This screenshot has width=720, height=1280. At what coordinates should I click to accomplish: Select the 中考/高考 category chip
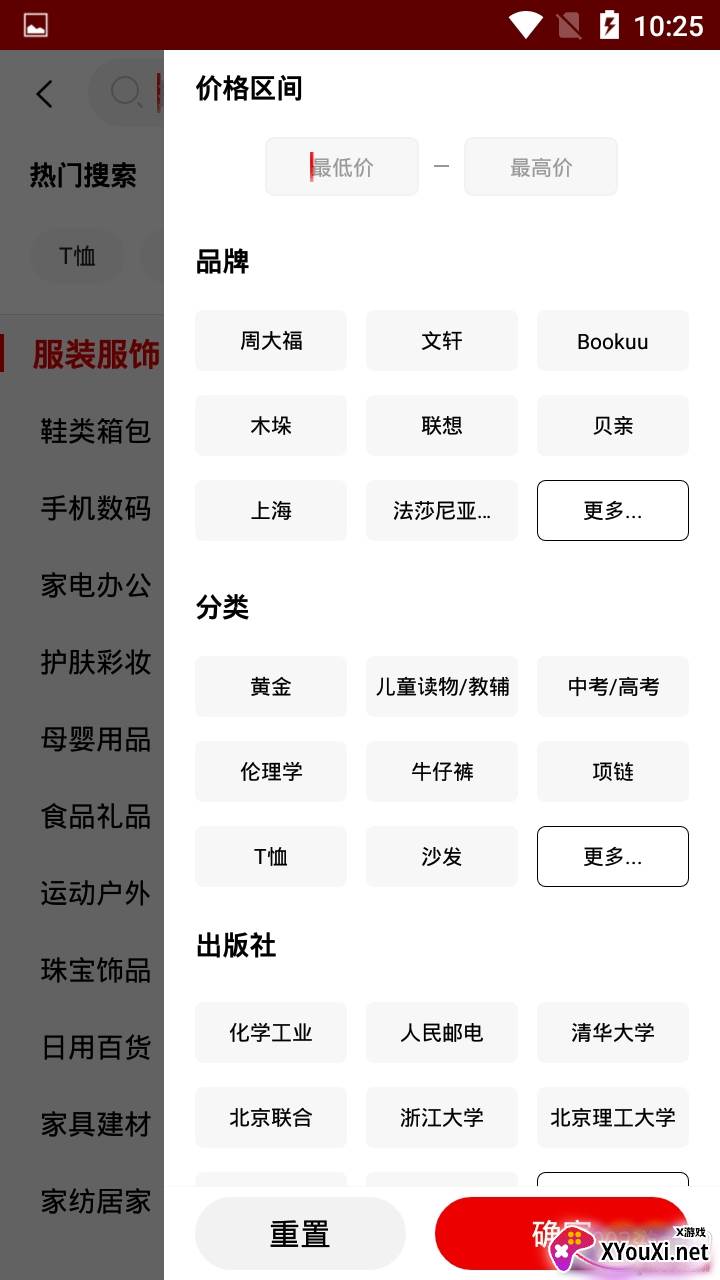coord(612,687)
